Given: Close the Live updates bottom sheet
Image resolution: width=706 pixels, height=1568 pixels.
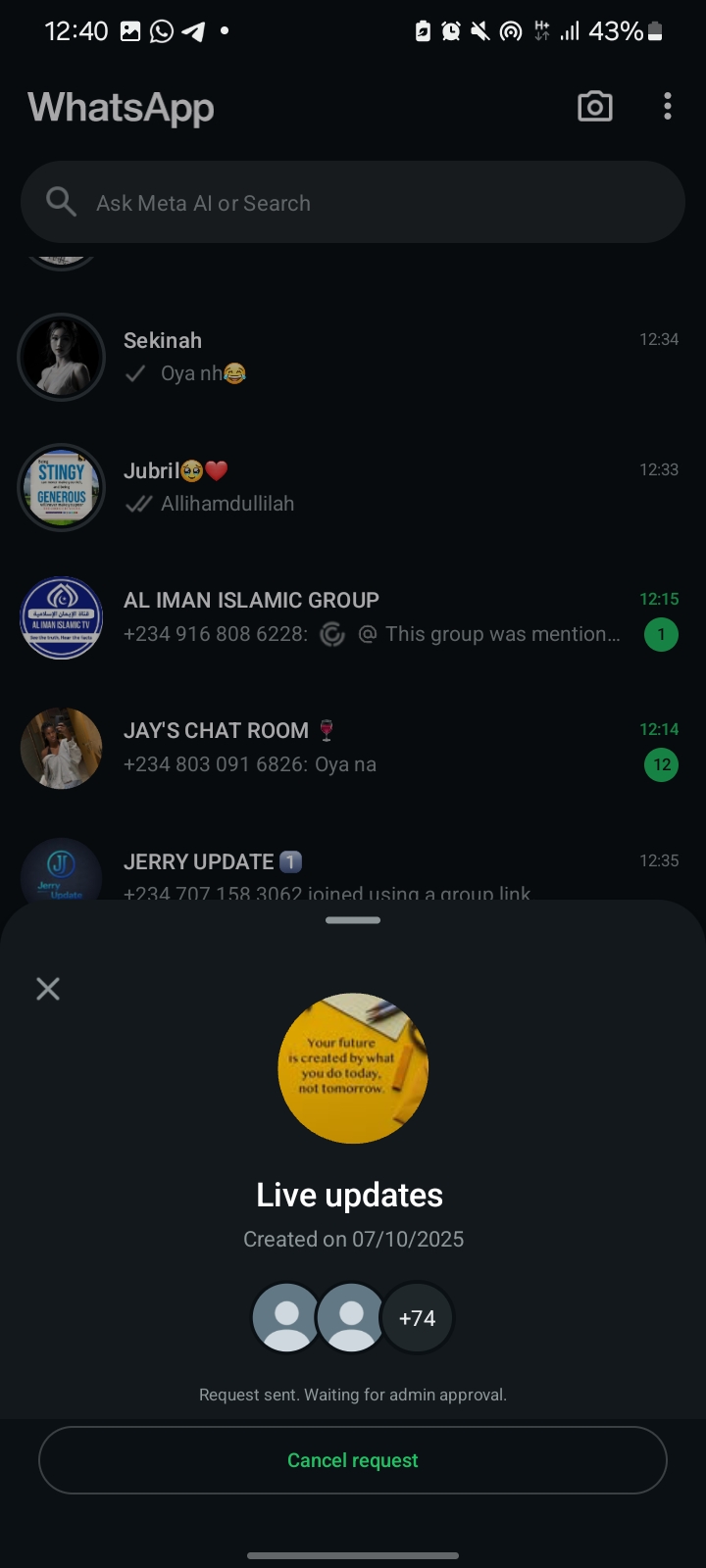Looking at the screenshot, I should click(48, 989).
